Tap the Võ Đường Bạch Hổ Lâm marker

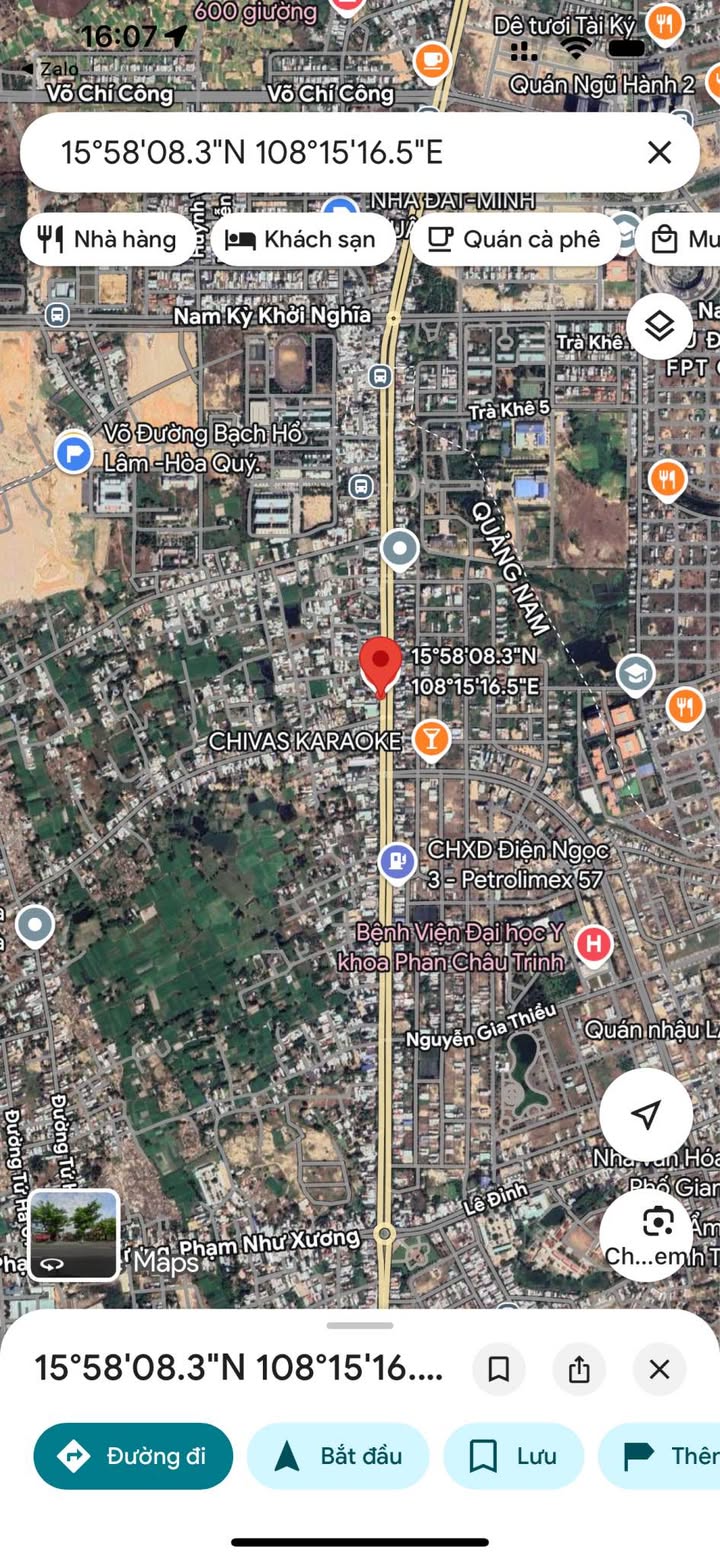[73, 453]
